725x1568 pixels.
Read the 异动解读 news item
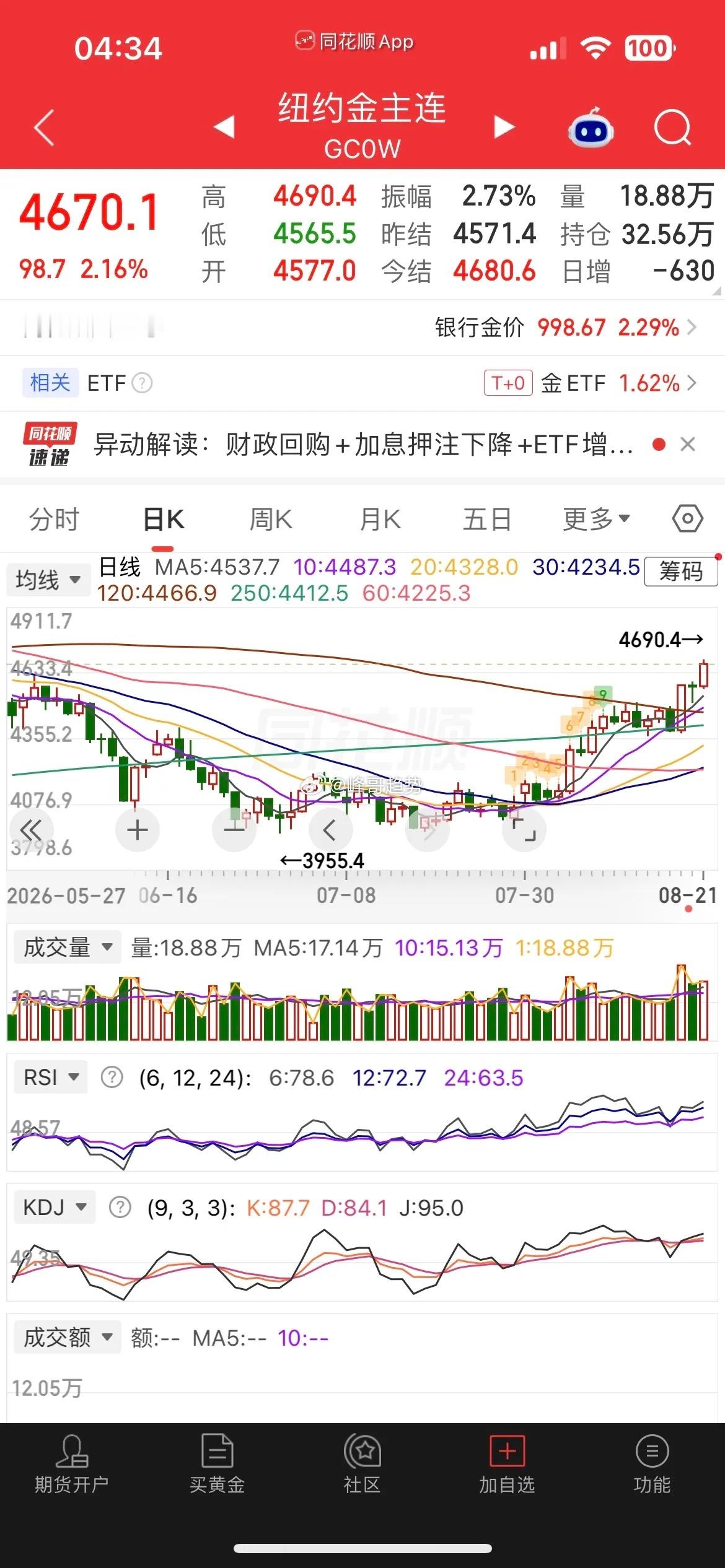coord(363,445)
